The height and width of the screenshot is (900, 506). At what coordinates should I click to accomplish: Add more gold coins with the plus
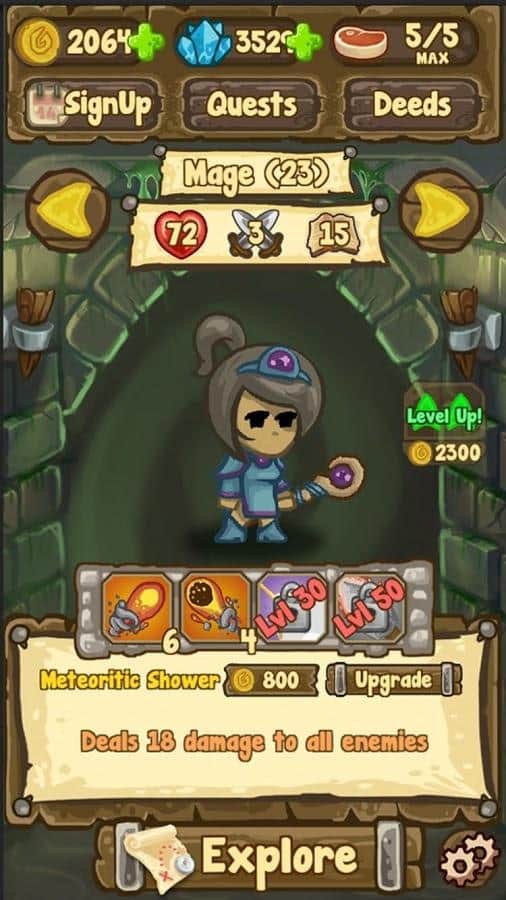[x=146, y=41]
